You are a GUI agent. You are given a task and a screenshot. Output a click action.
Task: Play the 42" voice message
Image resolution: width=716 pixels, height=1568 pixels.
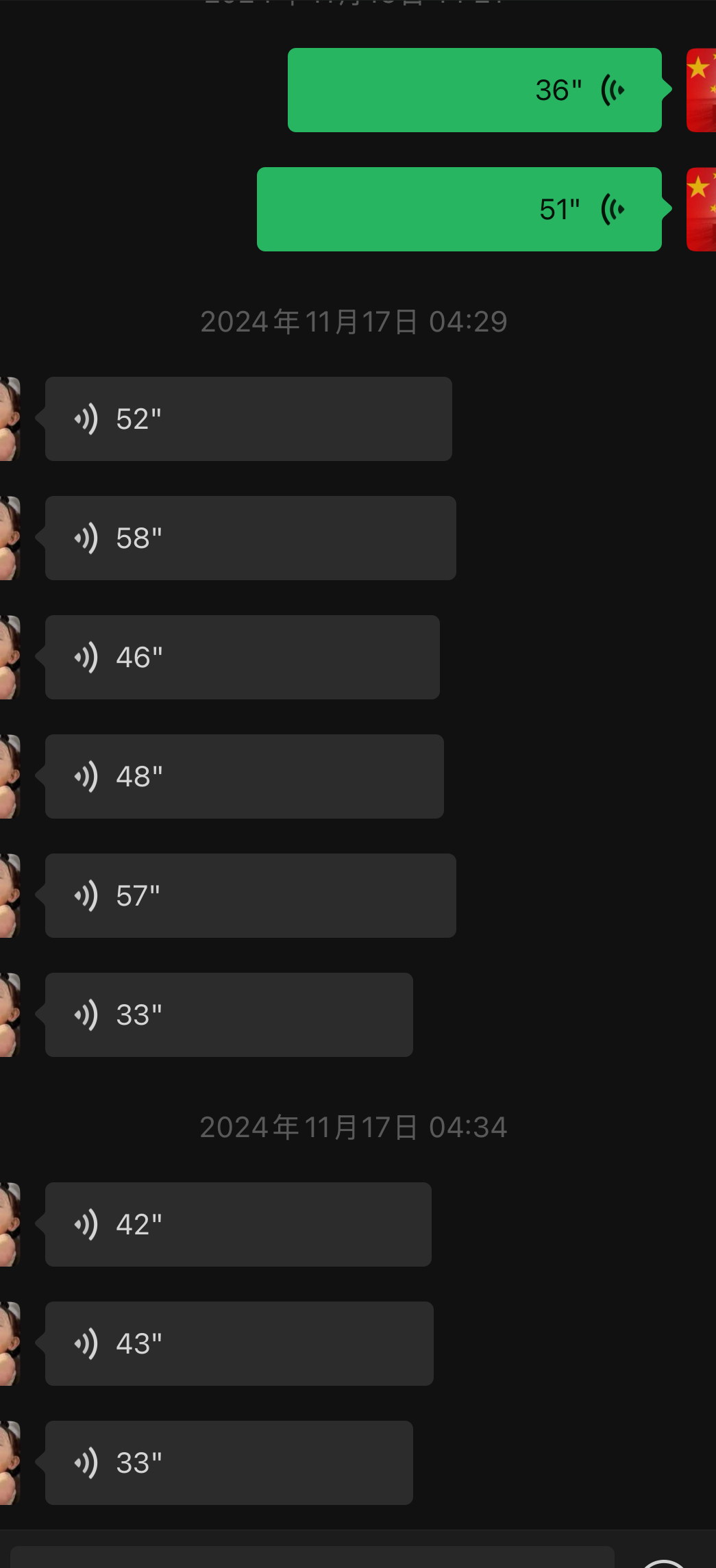238,1225
